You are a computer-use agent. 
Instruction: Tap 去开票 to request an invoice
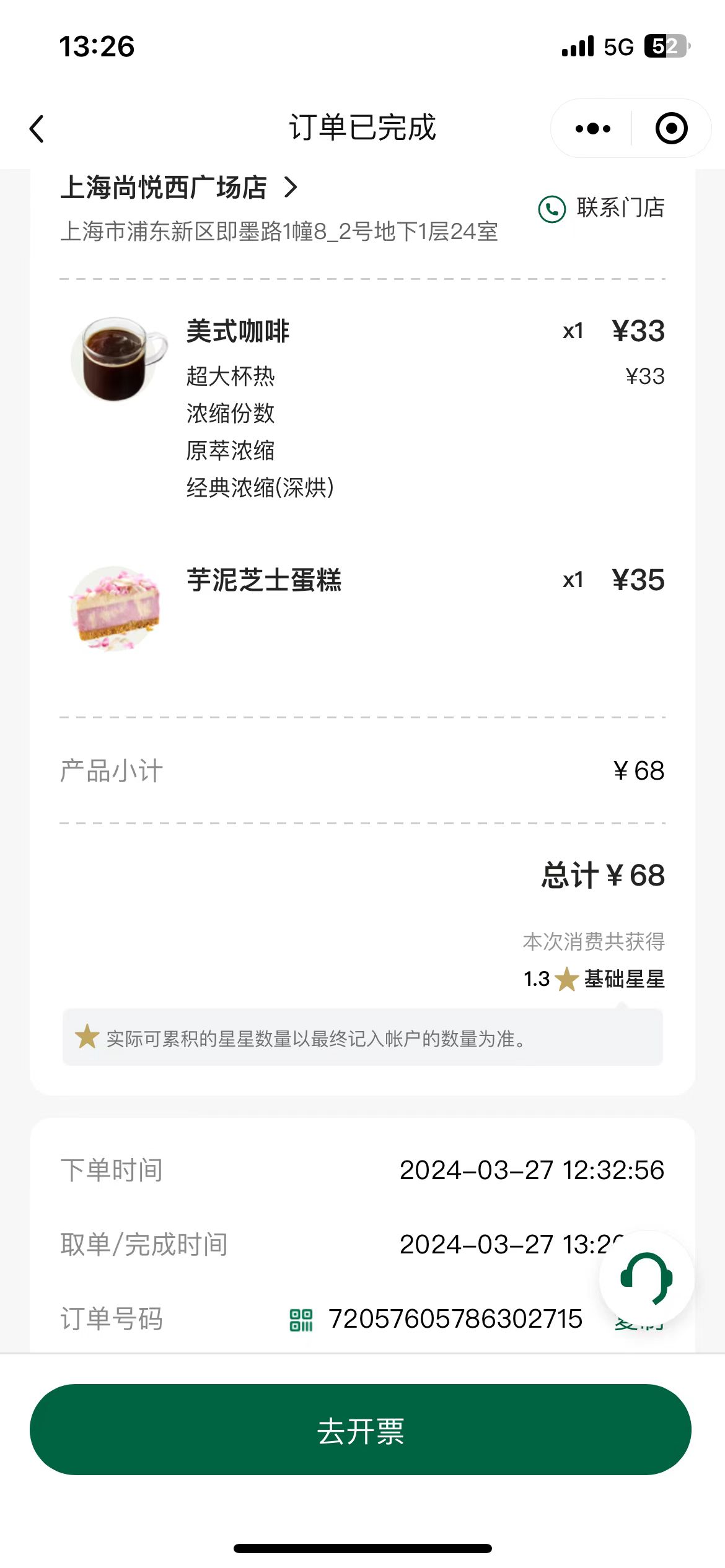tap(361, 1429)
